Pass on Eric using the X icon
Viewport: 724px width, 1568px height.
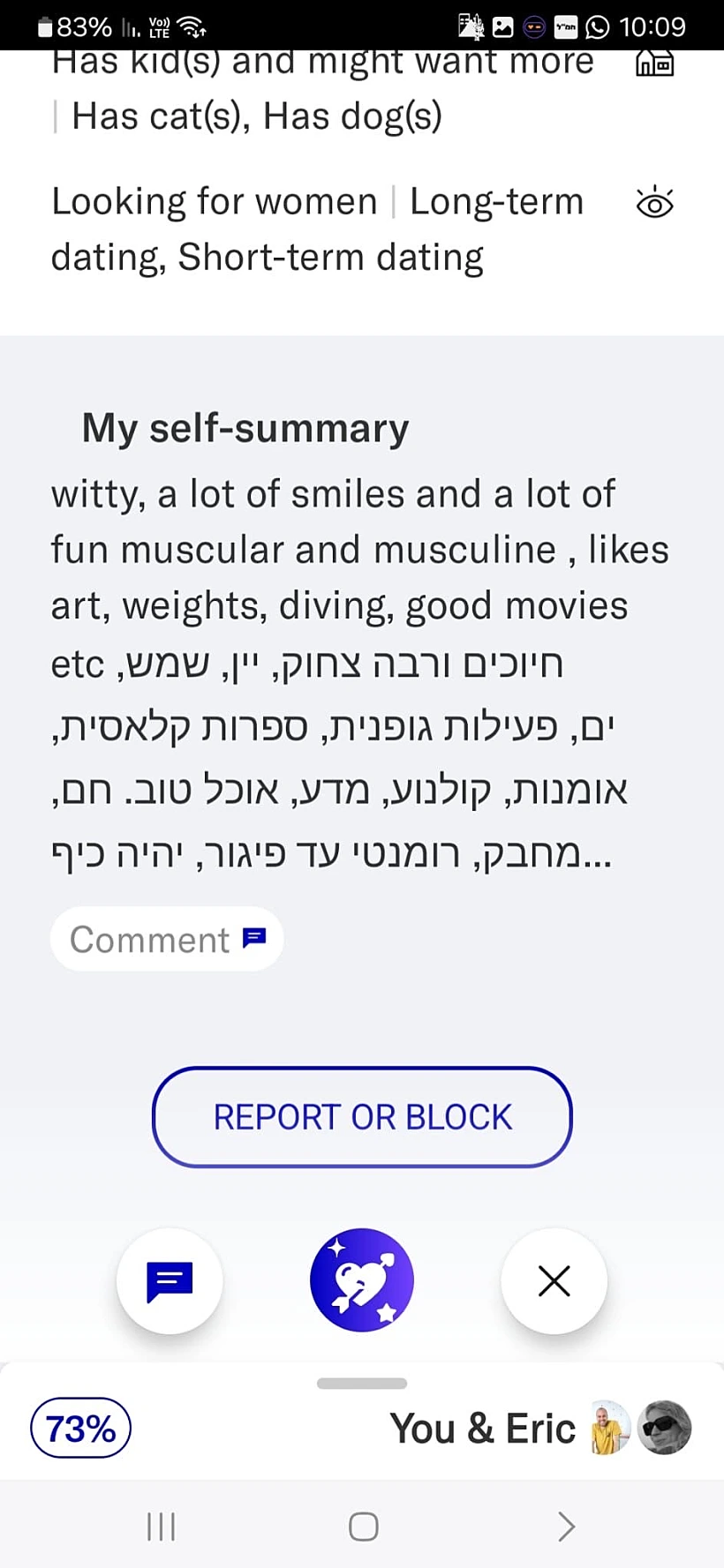tap(554, 1280)
